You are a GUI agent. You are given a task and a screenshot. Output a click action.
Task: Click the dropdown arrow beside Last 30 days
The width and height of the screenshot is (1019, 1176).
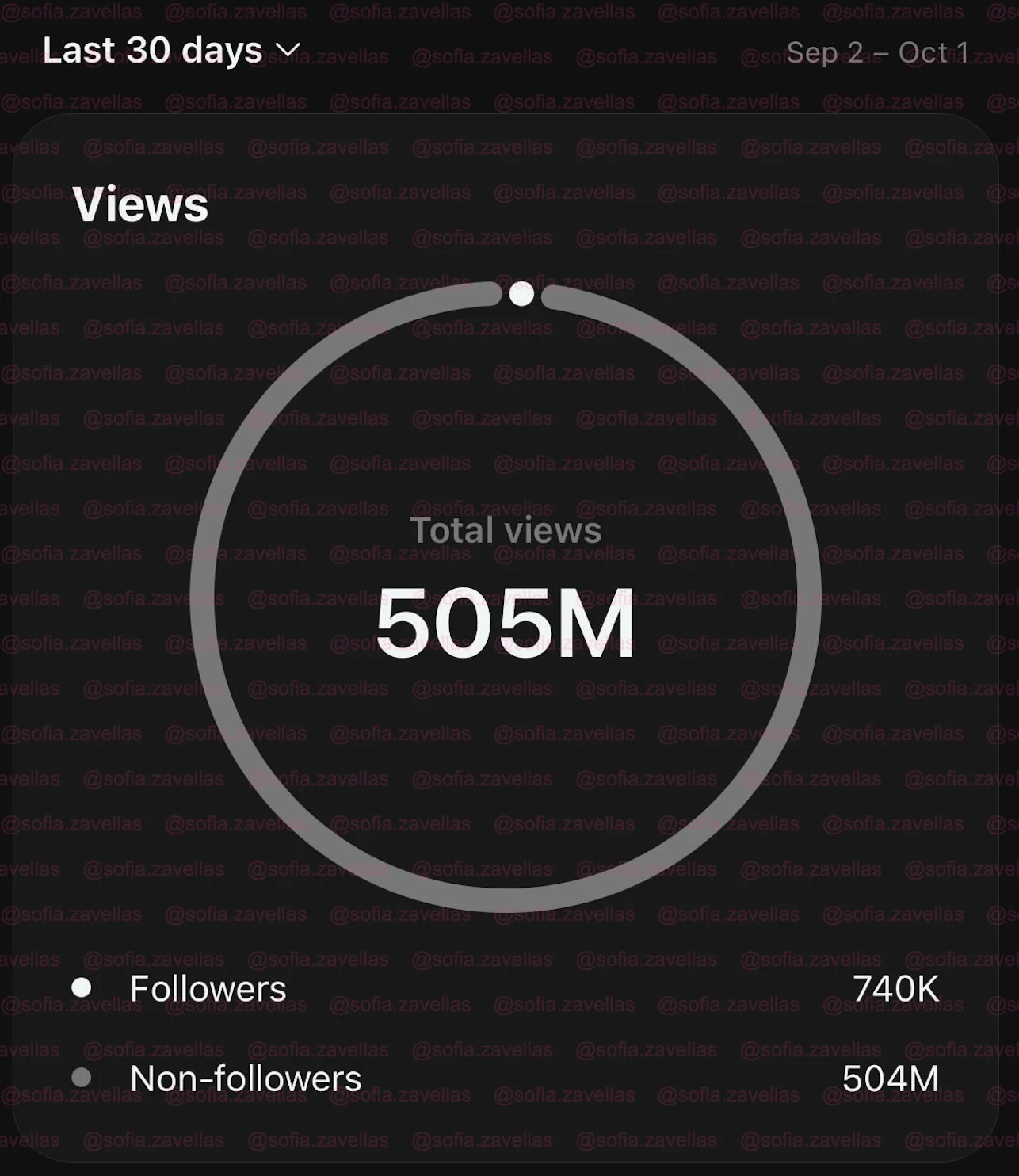click(x=287, y=49)
